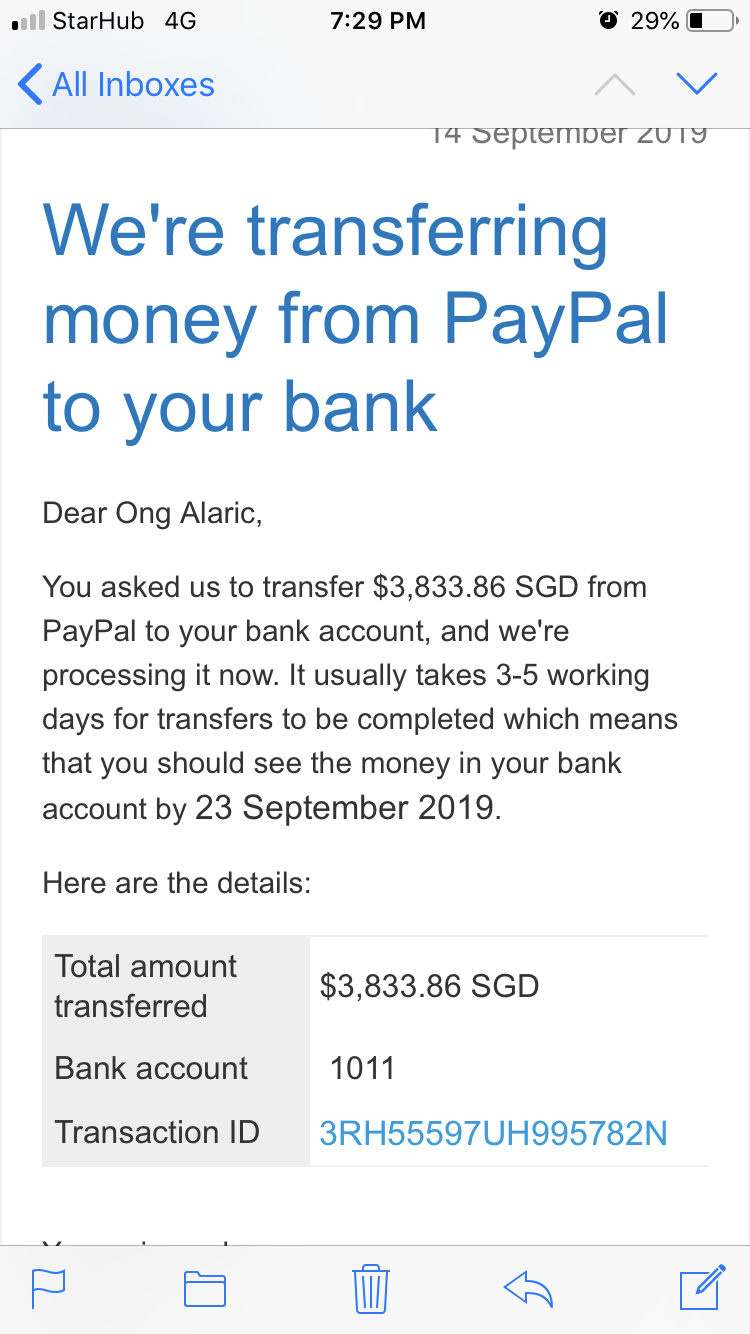Image resolution: width=750 pixels, height=1334 pixels.
Task: Delete this email with the trash icon
Action: pos(371,1289)
